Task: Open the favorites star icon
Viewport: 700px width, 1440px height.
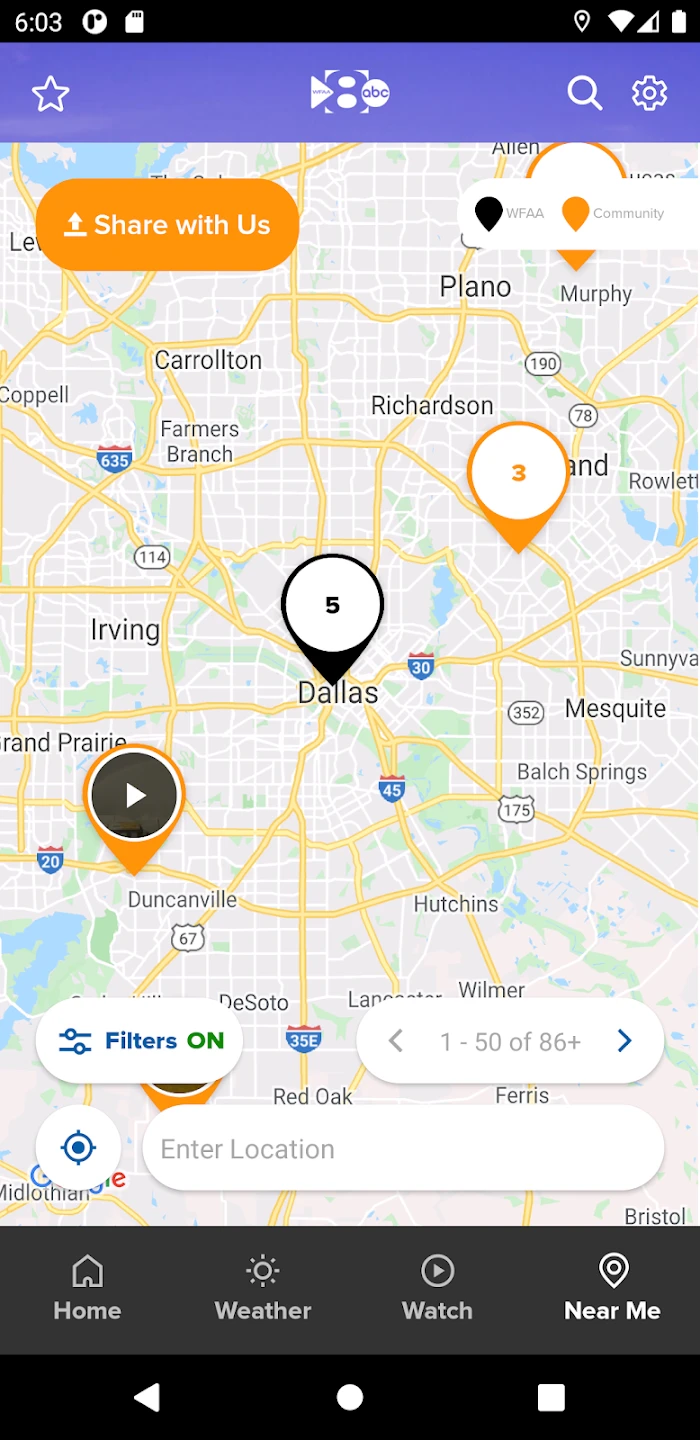Action: click(x=50, y=95)
